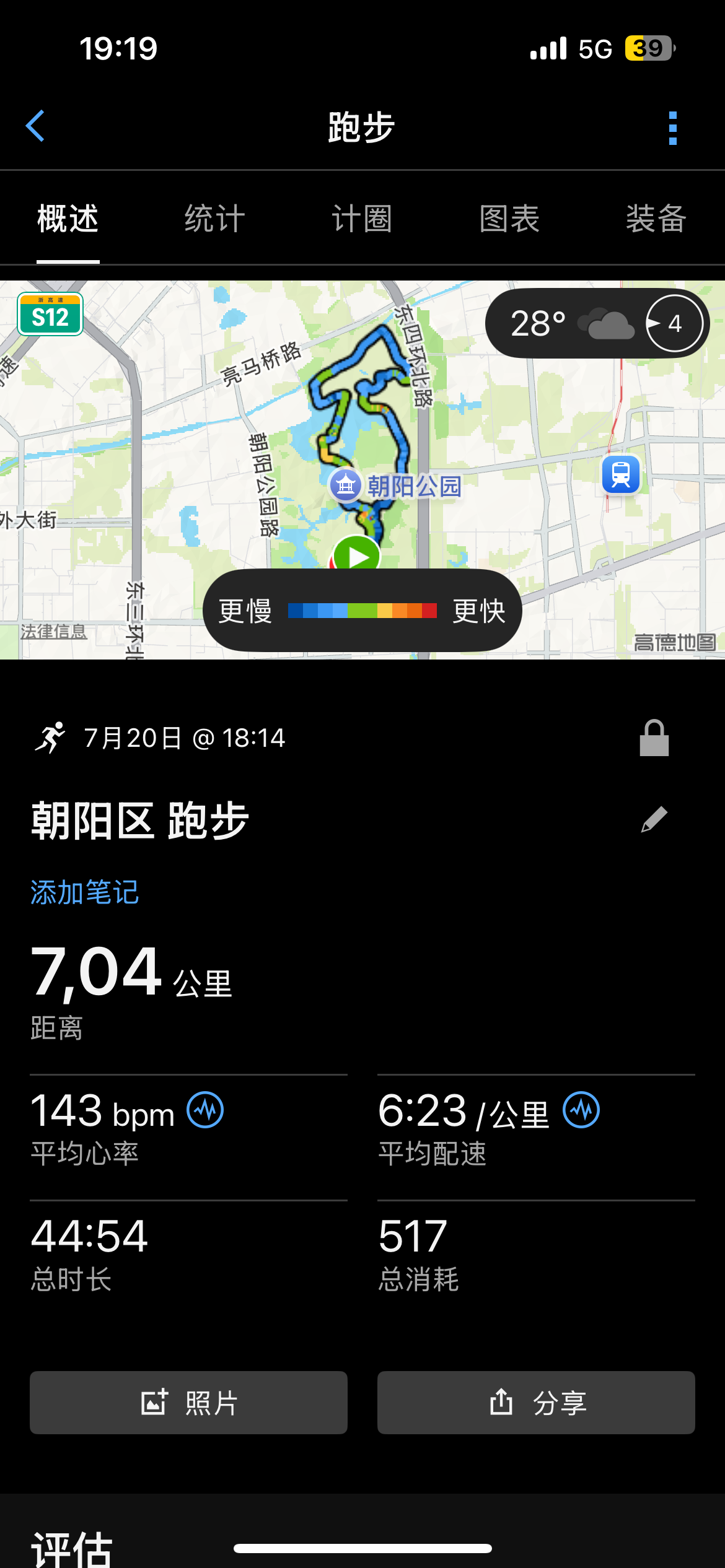Select the 概述 tab
Viewport: 725px width, 1568px height.
click(68, 219)
